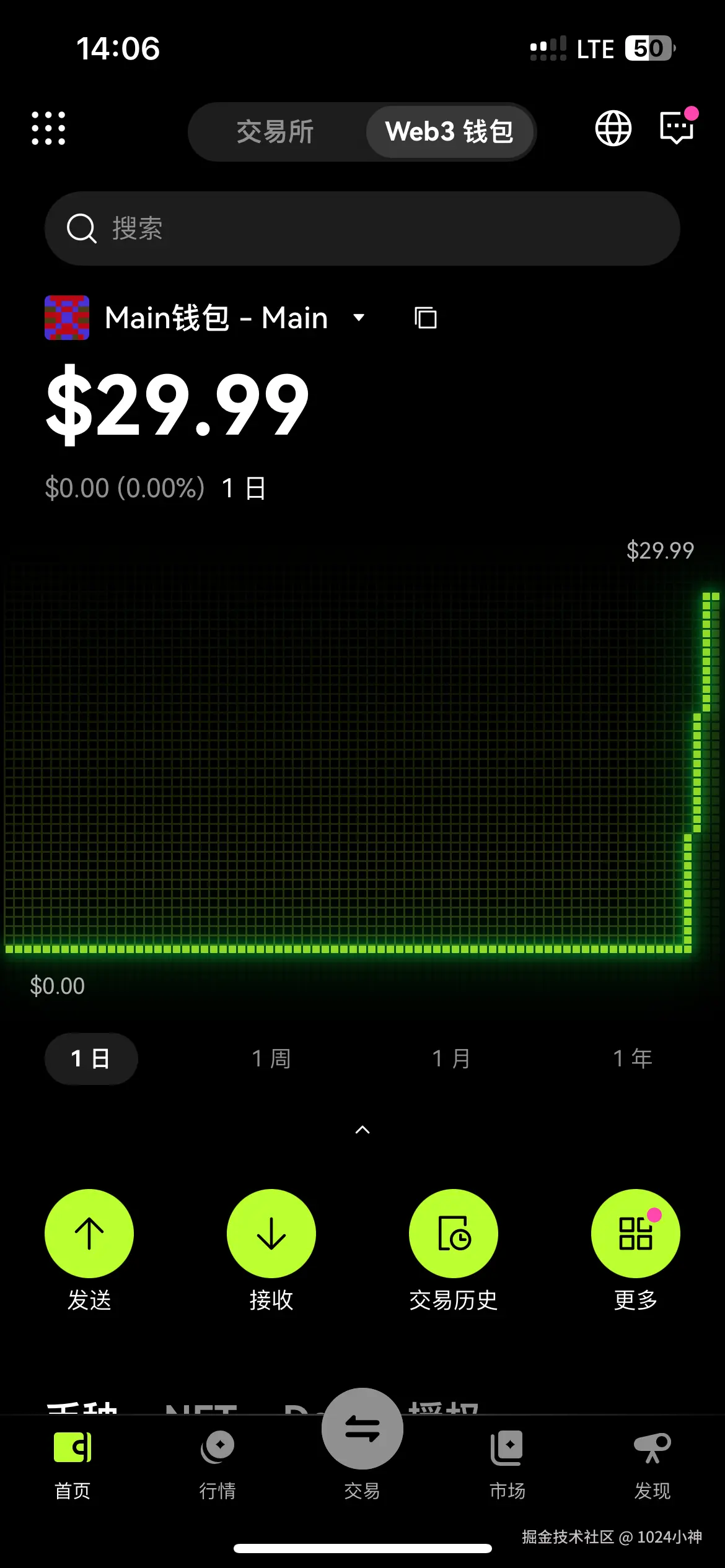The width and height of the screenshot is (725, 1568).
Task: Collapse the chart with the up chevron
Action: pos(362,1130)
